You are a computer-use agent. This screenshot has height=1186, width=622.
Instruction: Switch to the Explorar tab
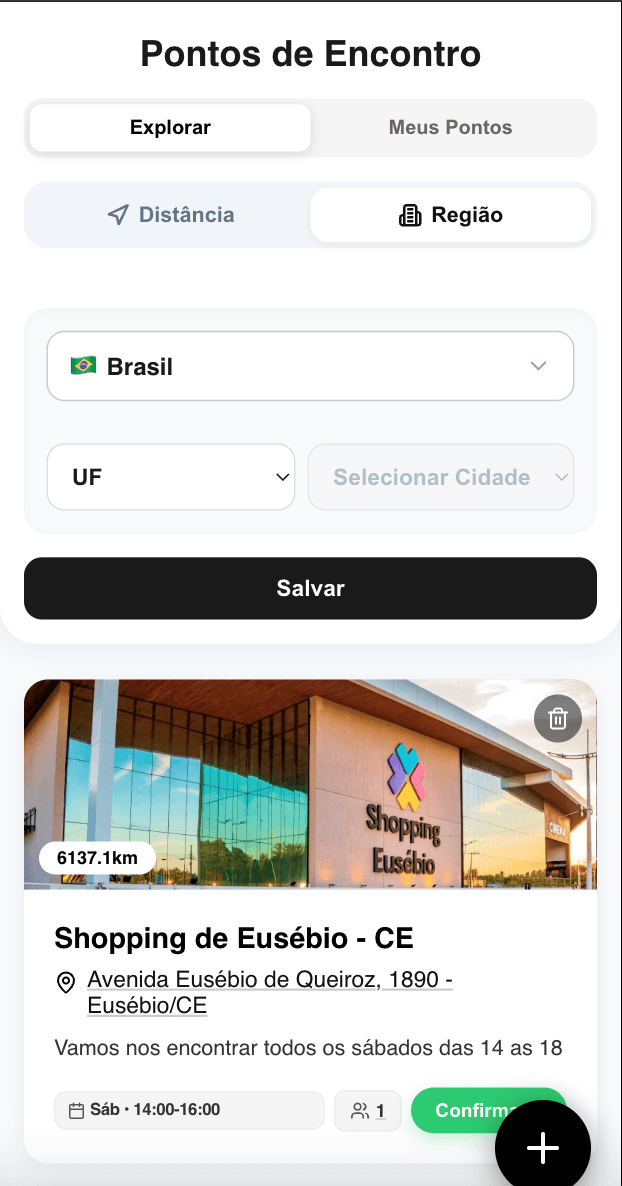(x=170, y=128)
